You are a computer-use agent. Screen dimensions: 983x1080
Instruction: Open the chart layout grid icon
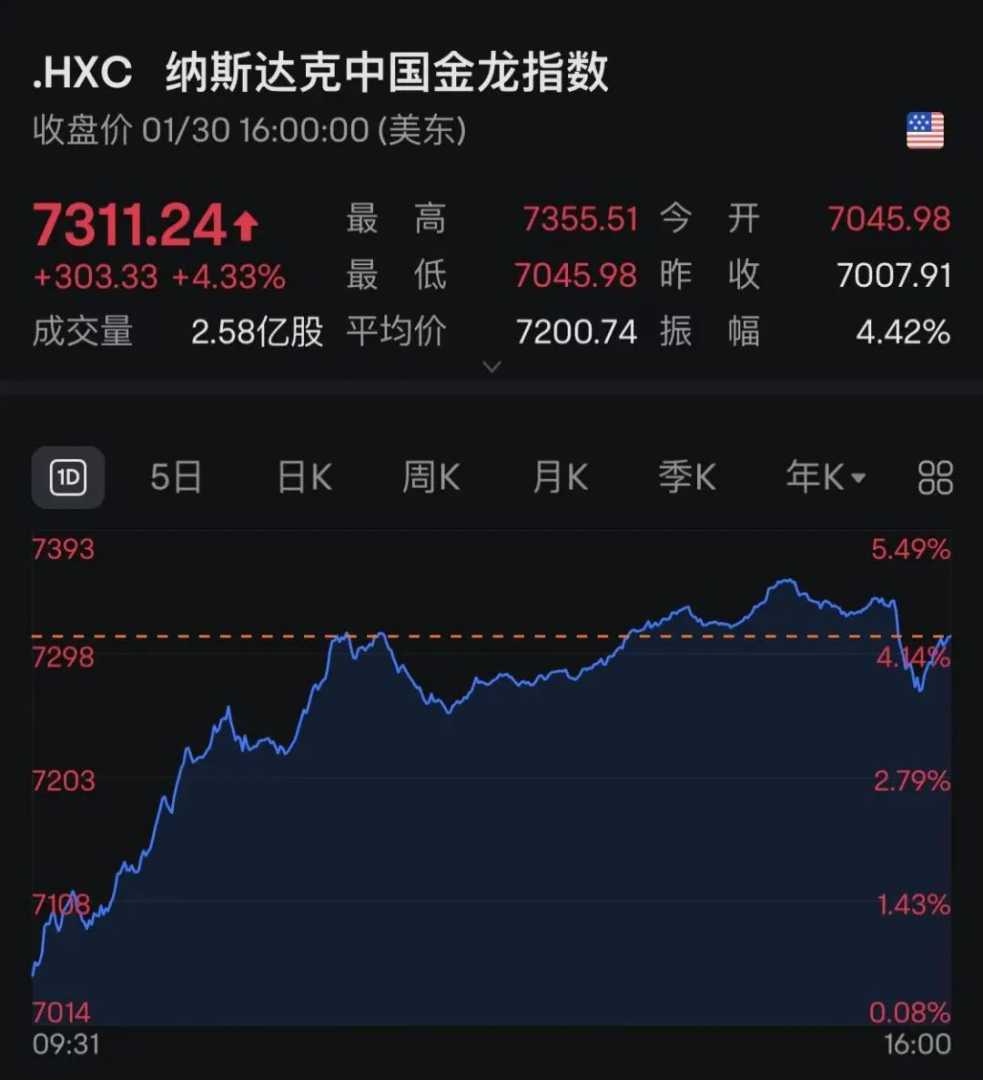pyautogui.click(x=935, y=478)
